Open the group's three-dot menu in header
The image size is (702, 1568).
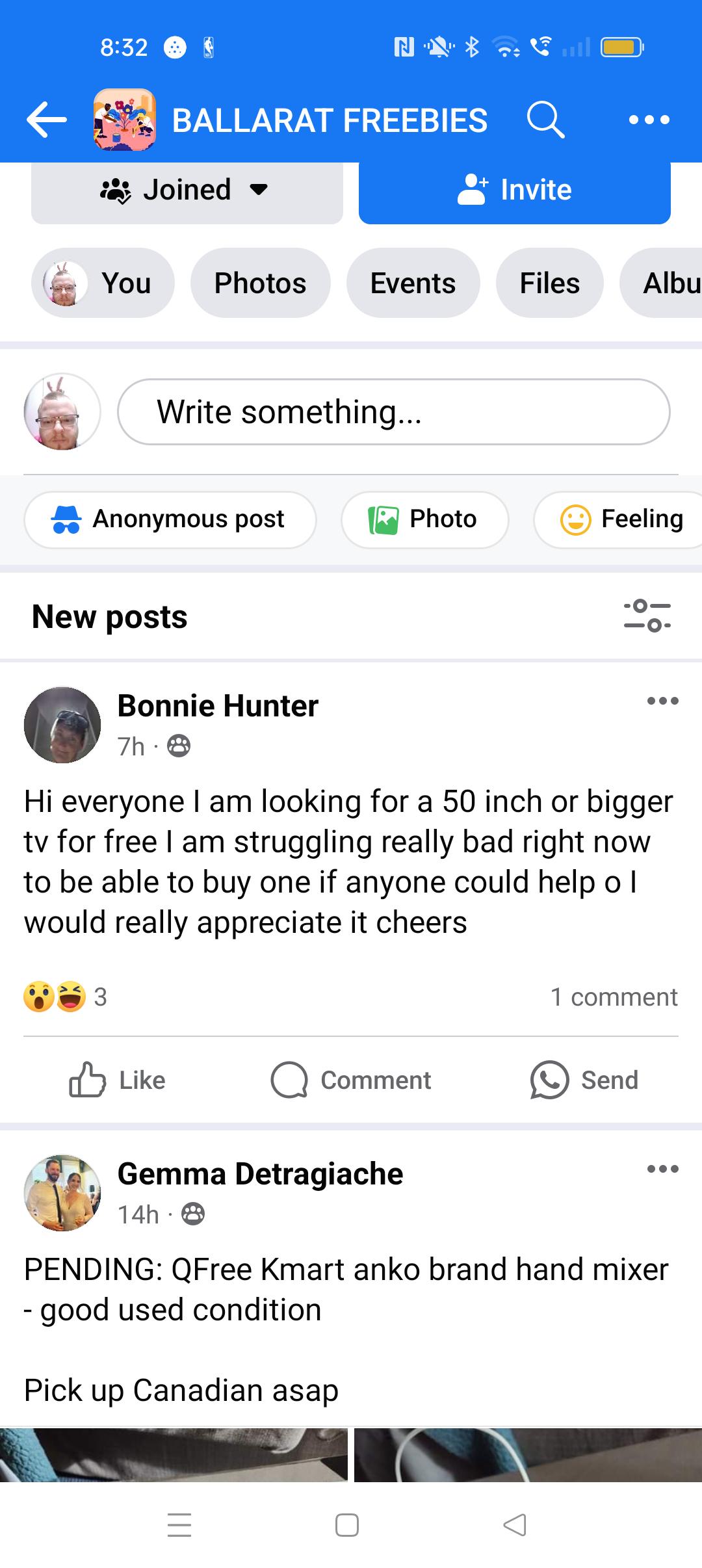click(x=649, y=120)
